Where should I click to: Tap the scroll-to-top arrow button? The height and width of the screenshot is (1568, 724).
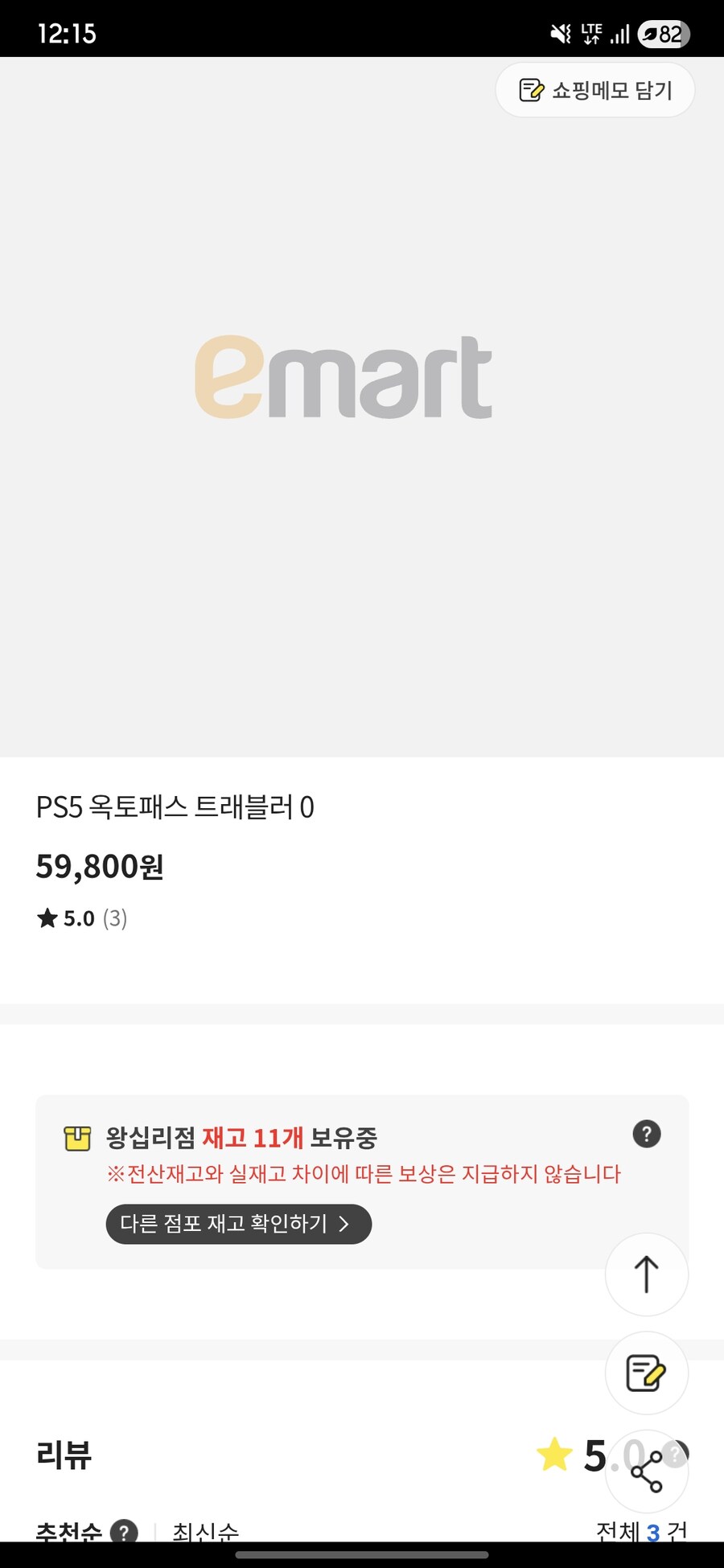click(x=647, y=1275)
